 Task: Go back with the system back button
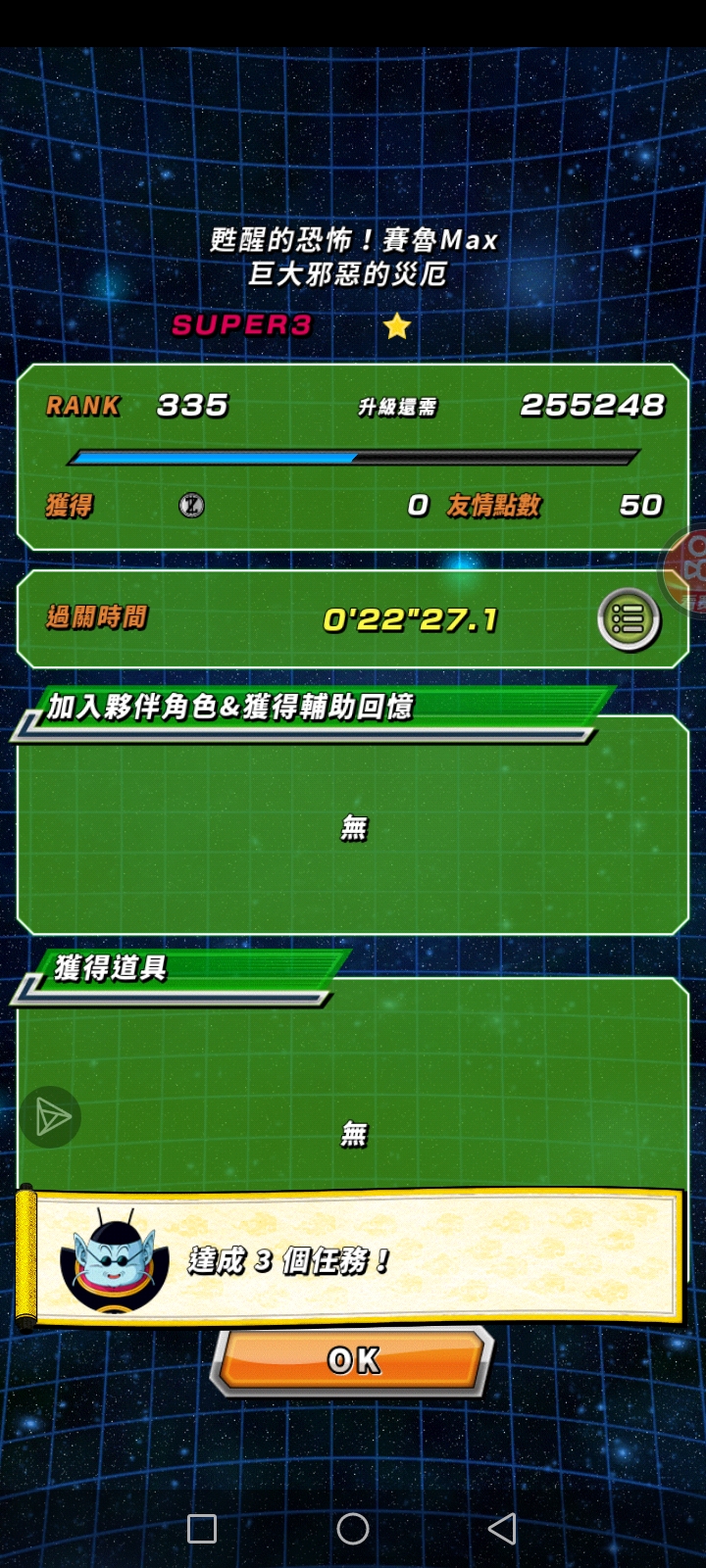502,1528
